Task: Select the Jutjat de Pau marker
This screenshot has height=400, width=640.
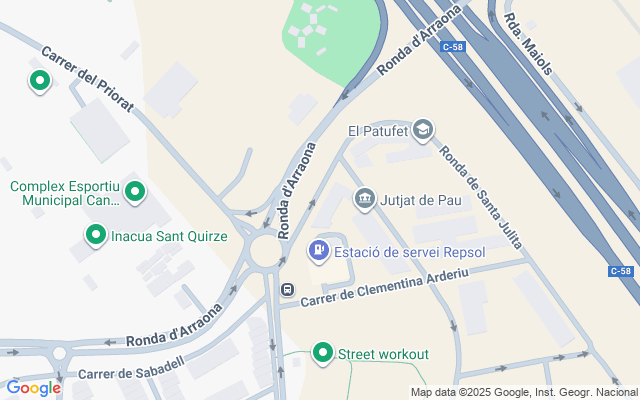Action: pyautogui.click(x=365, y=198)
